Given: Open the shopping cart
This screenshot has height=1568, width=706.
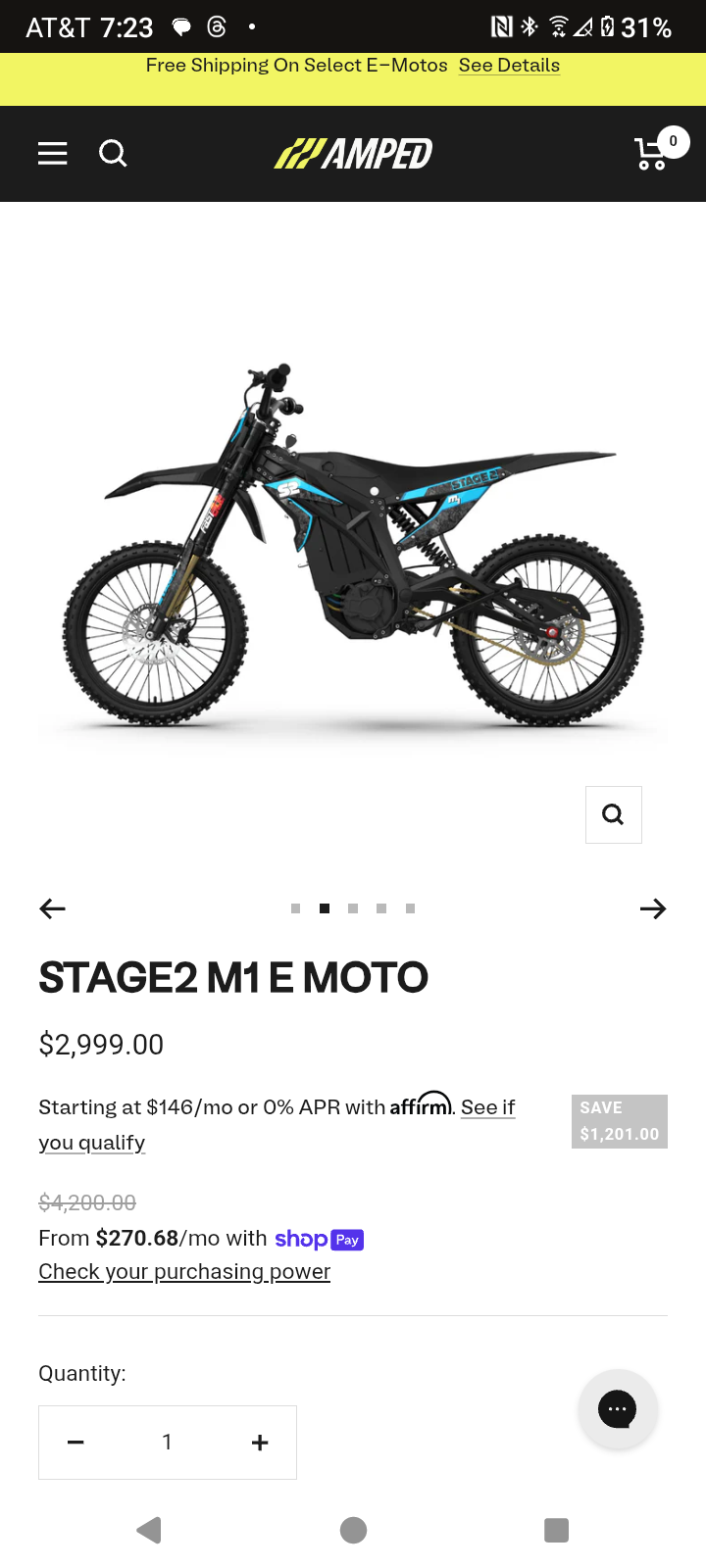Looking at the screenshot, I should 652,154.
